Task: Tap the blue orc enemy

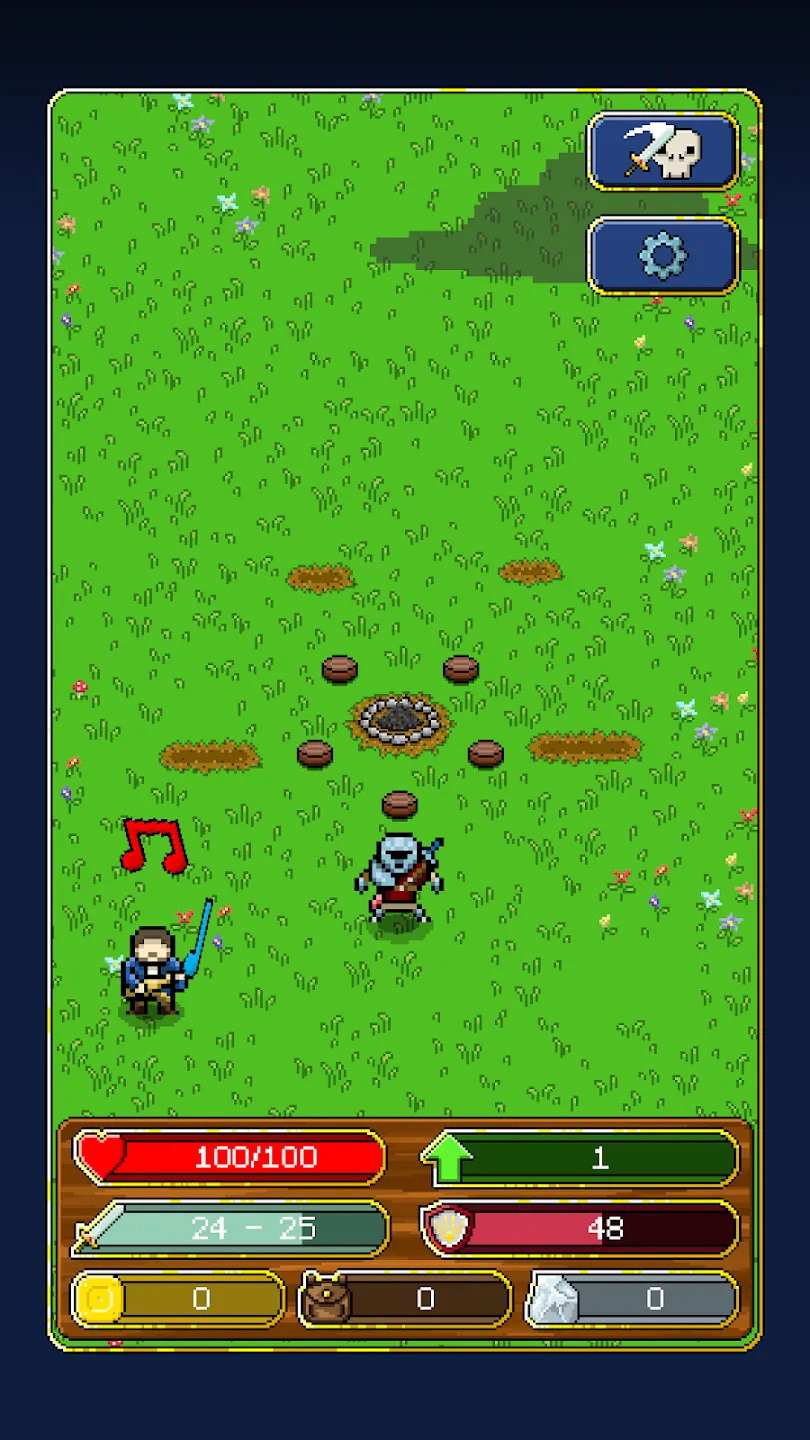Action: pyautogui.click(x=399, y=878)
